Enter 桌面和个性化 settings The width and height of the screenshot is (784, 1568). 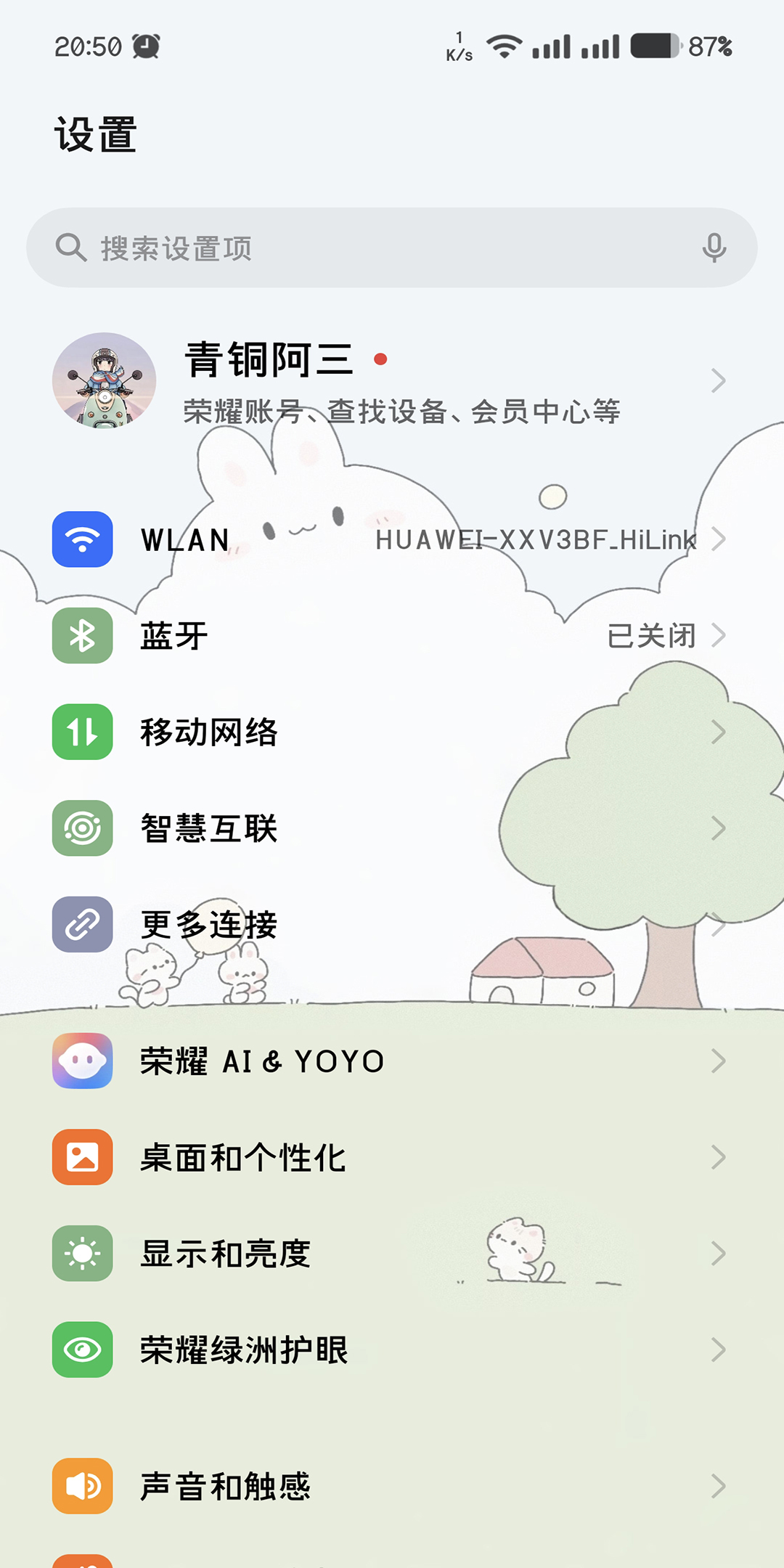tap(392, 1157)
